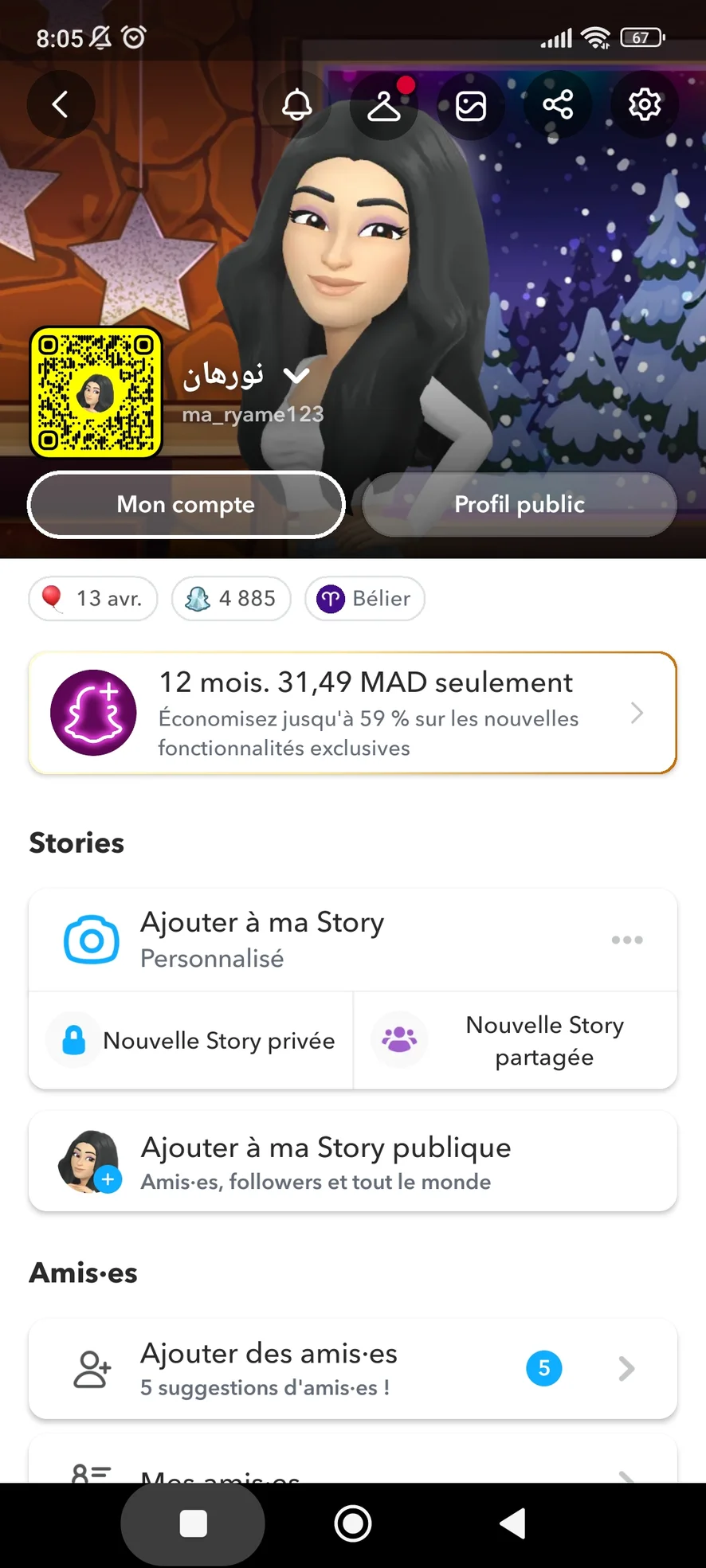Switch to the Profil public tab
706x1568 pixels.
(520, 504)
